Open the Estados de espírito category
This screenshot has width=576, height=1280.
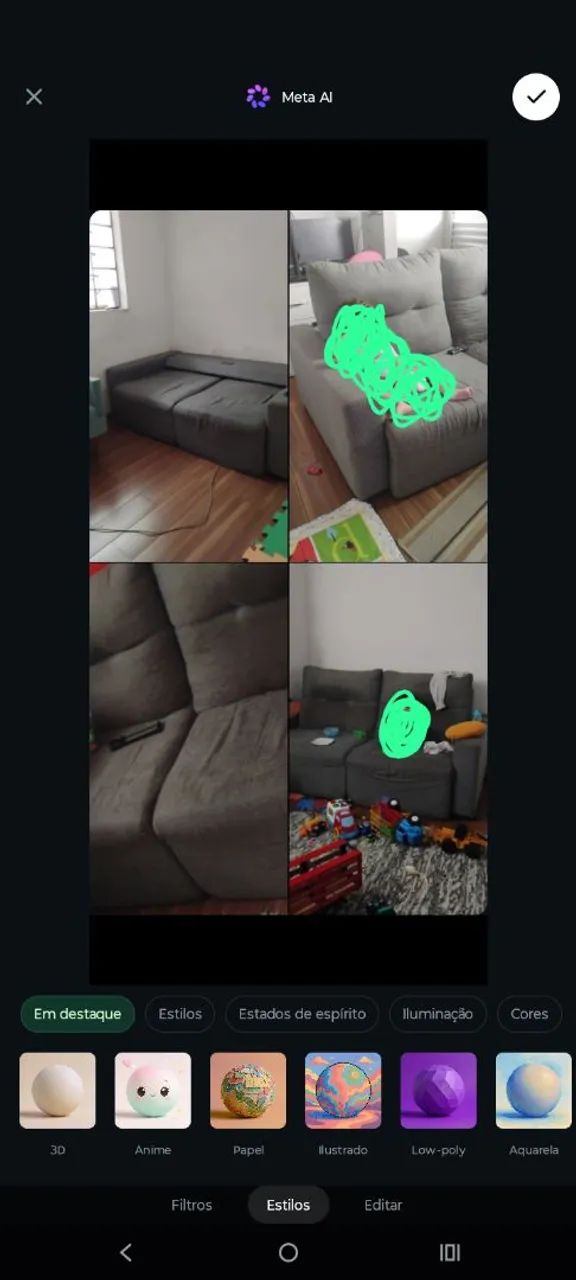[302, 1014]
